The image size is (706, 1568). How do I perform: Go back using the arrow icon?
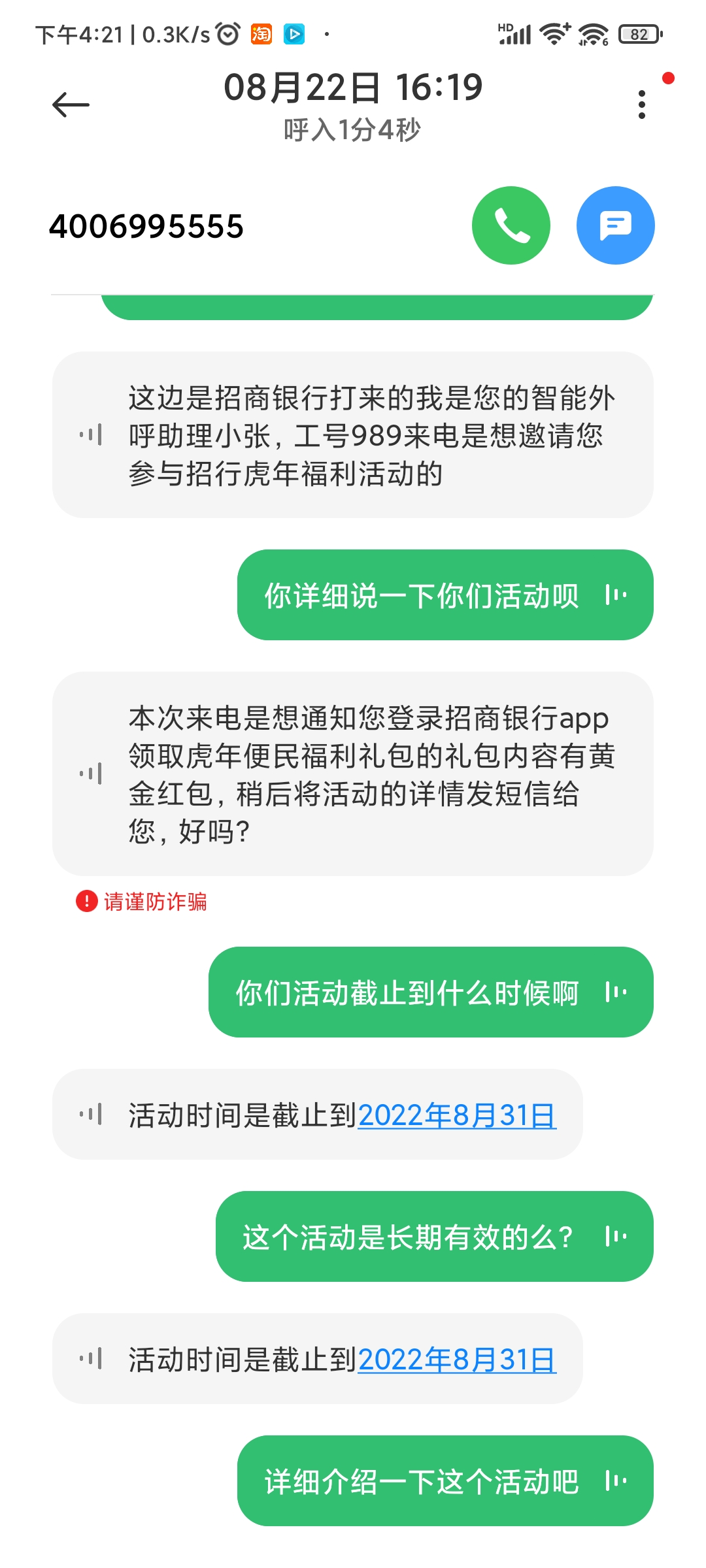pos(71,105)
